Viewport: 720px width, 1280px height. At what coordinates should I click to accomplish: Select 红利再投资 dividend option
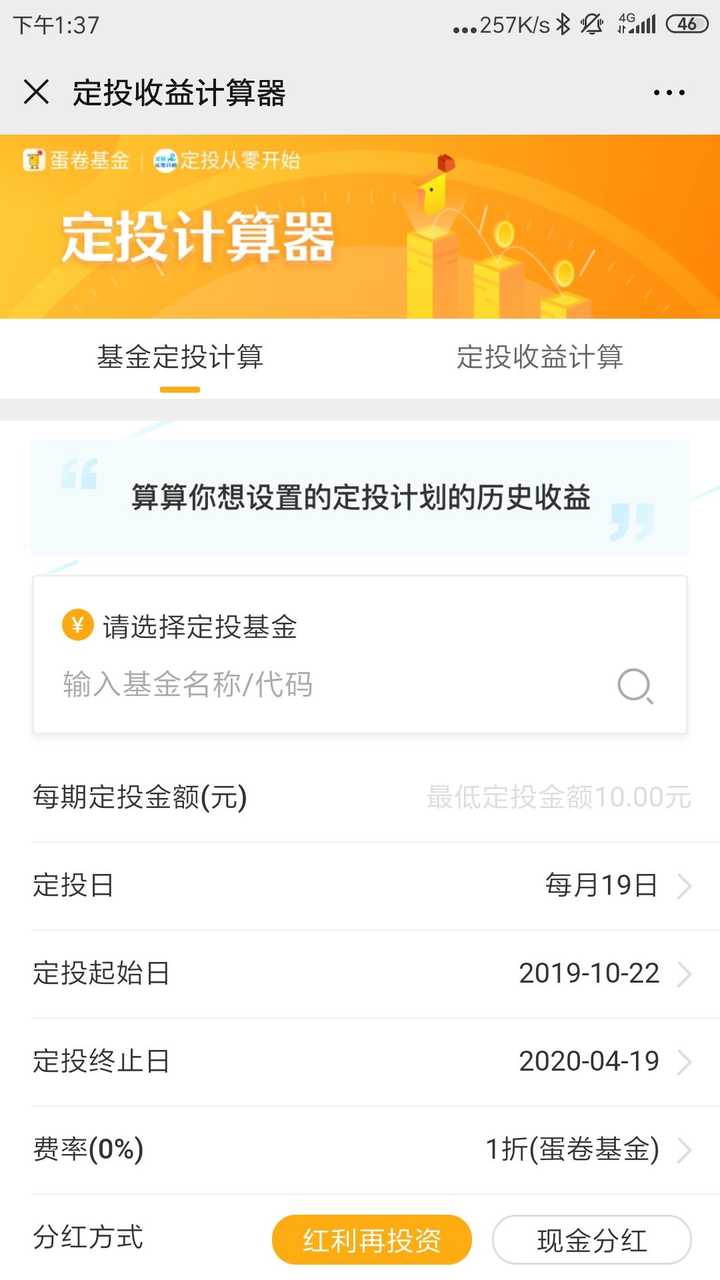pos(371,1239)
